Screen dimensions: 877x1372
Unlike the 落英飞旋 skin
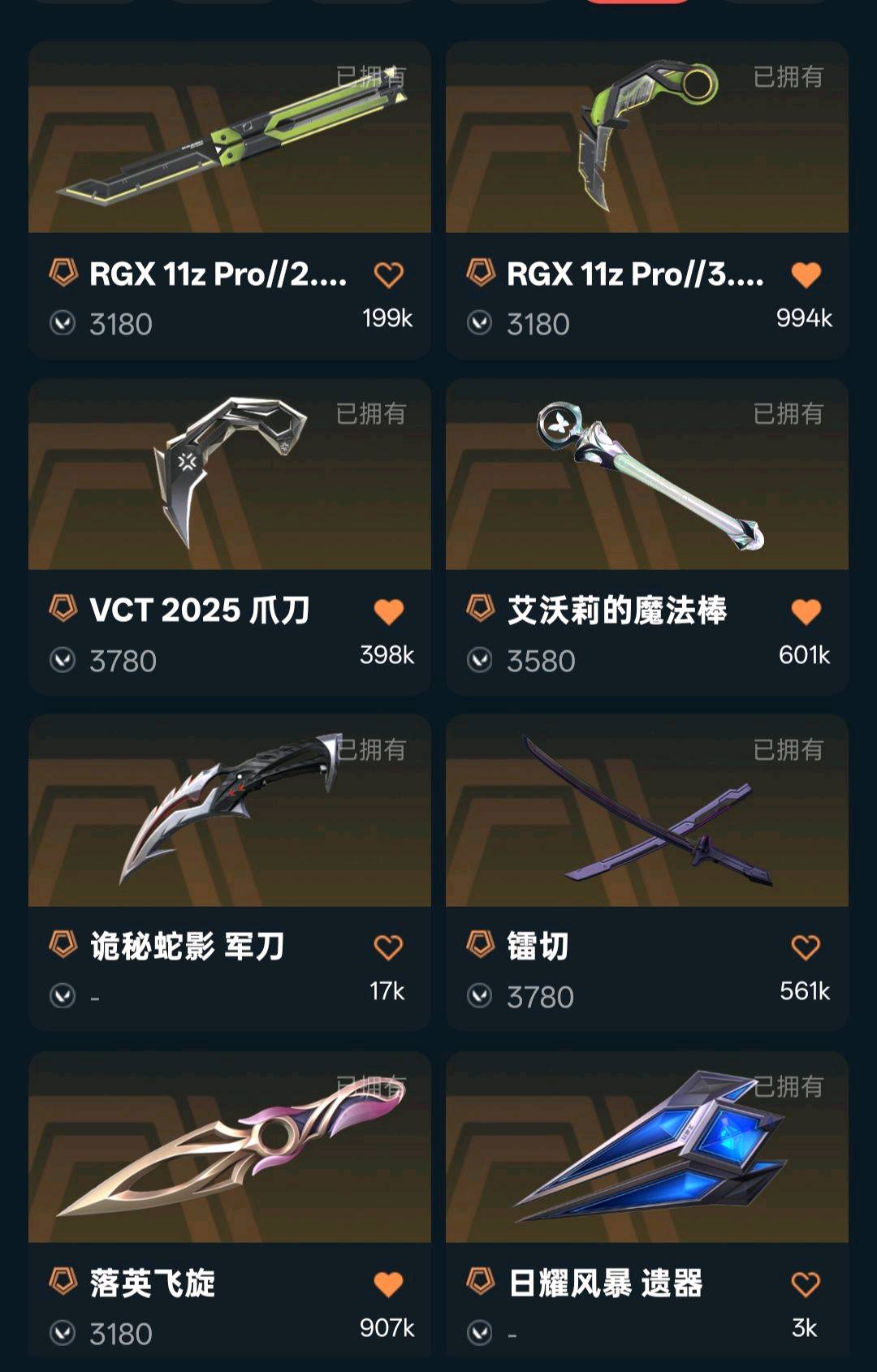pos(388,1284)
